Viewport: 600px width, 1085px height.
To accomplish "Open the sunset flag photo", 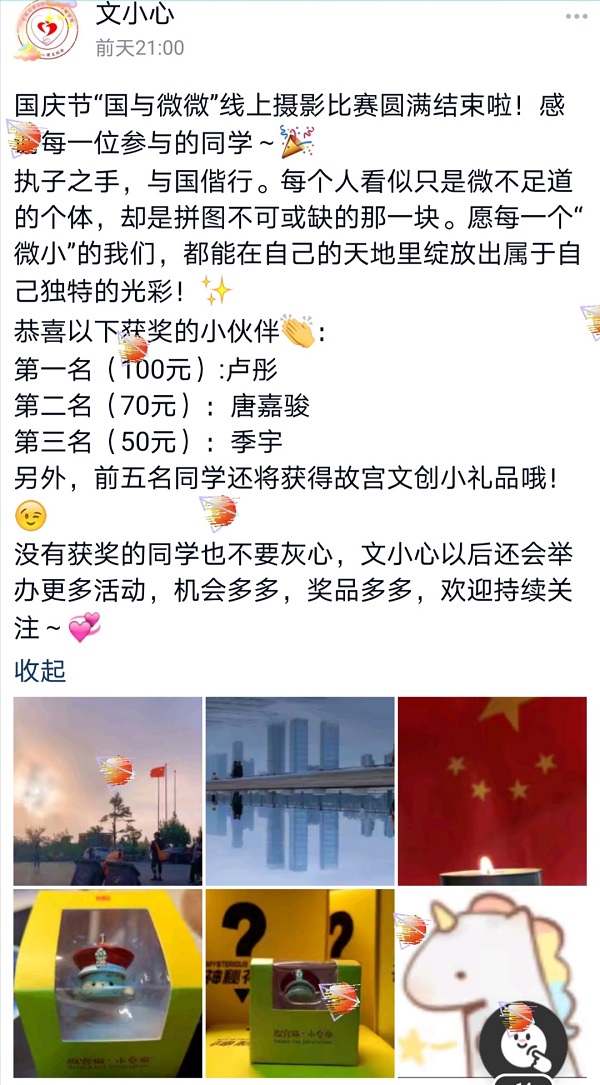I will click(108, 790).
